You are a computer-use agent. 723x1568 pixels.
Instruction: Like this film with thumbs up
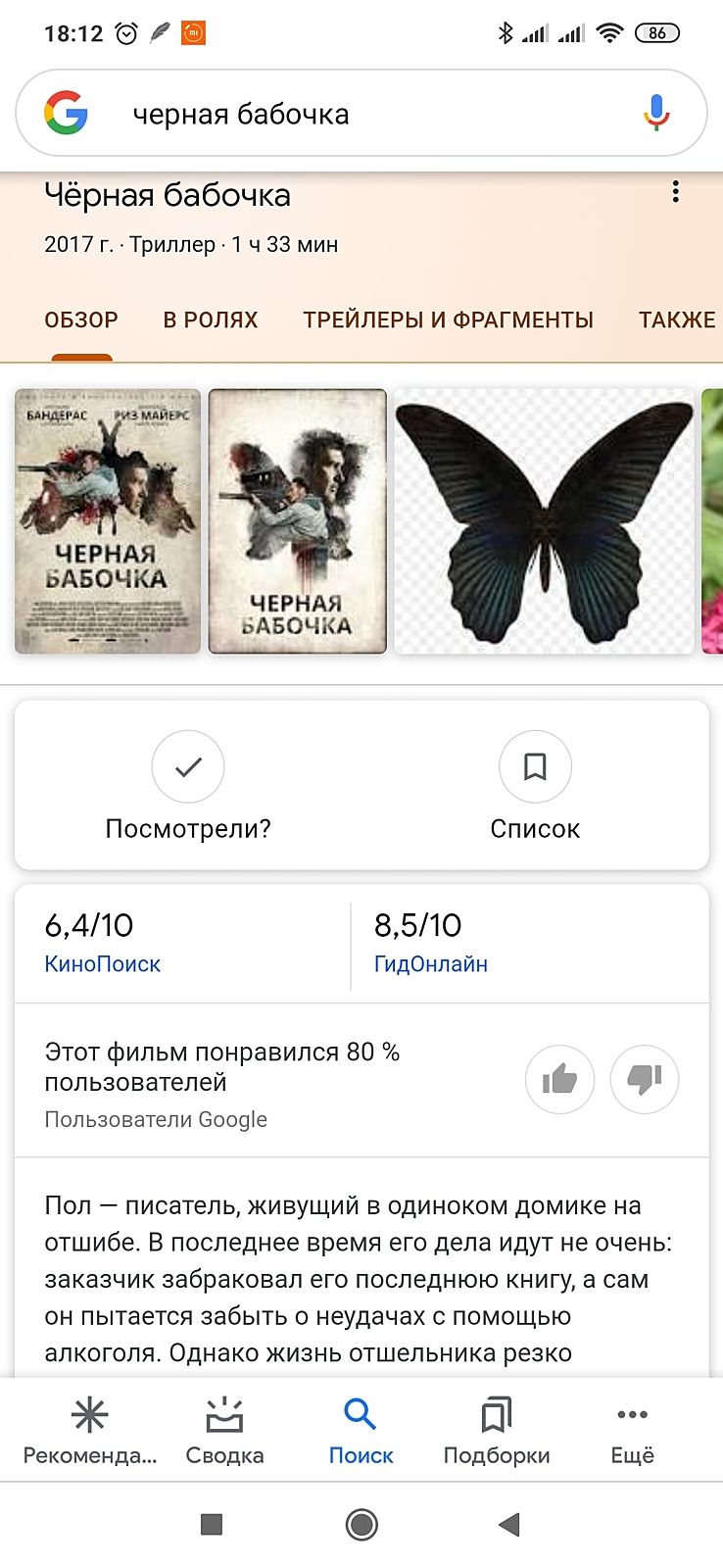559,1079
